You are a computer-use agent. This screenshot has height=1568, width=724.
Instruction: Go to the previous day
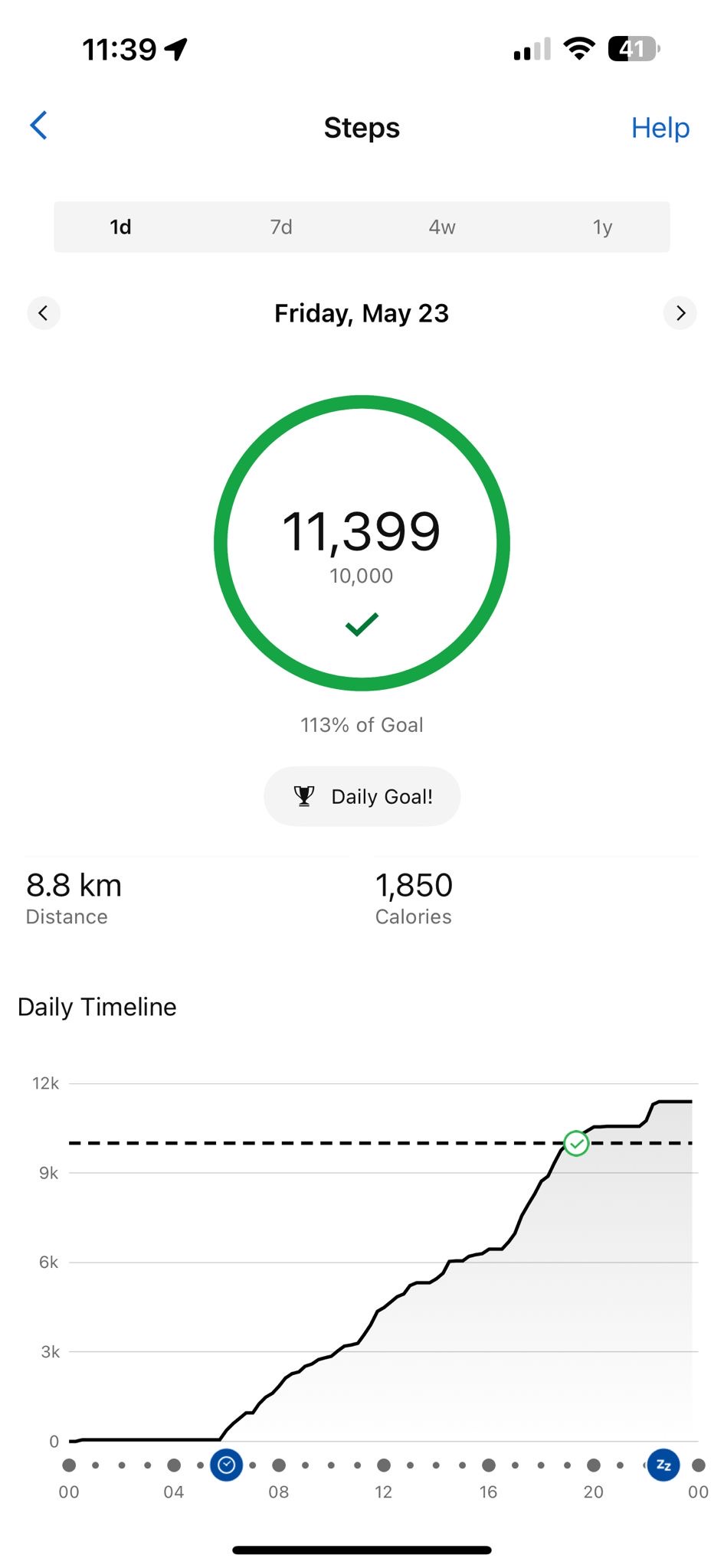click(x=44, y=313)
